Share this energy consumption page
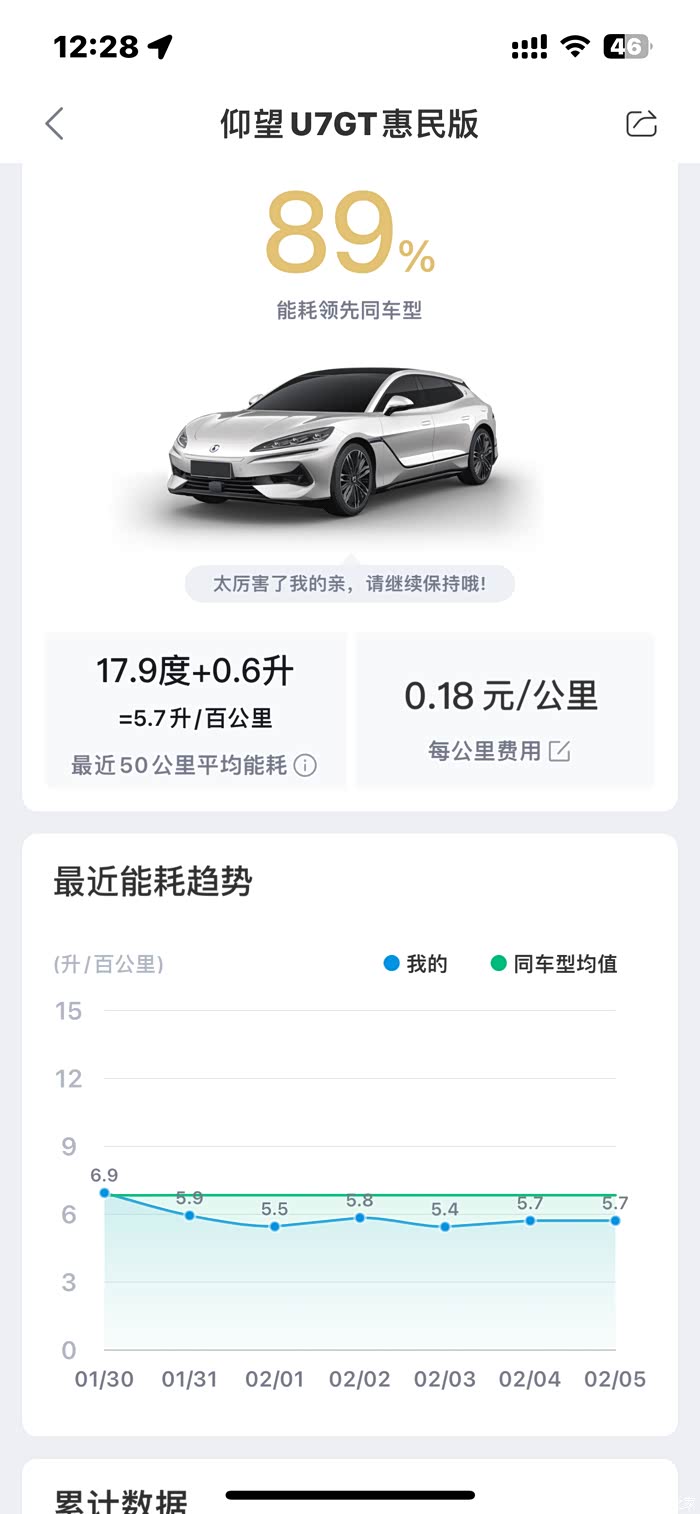The width and height of the screenshot is (700, 1514). coord(641,123)
